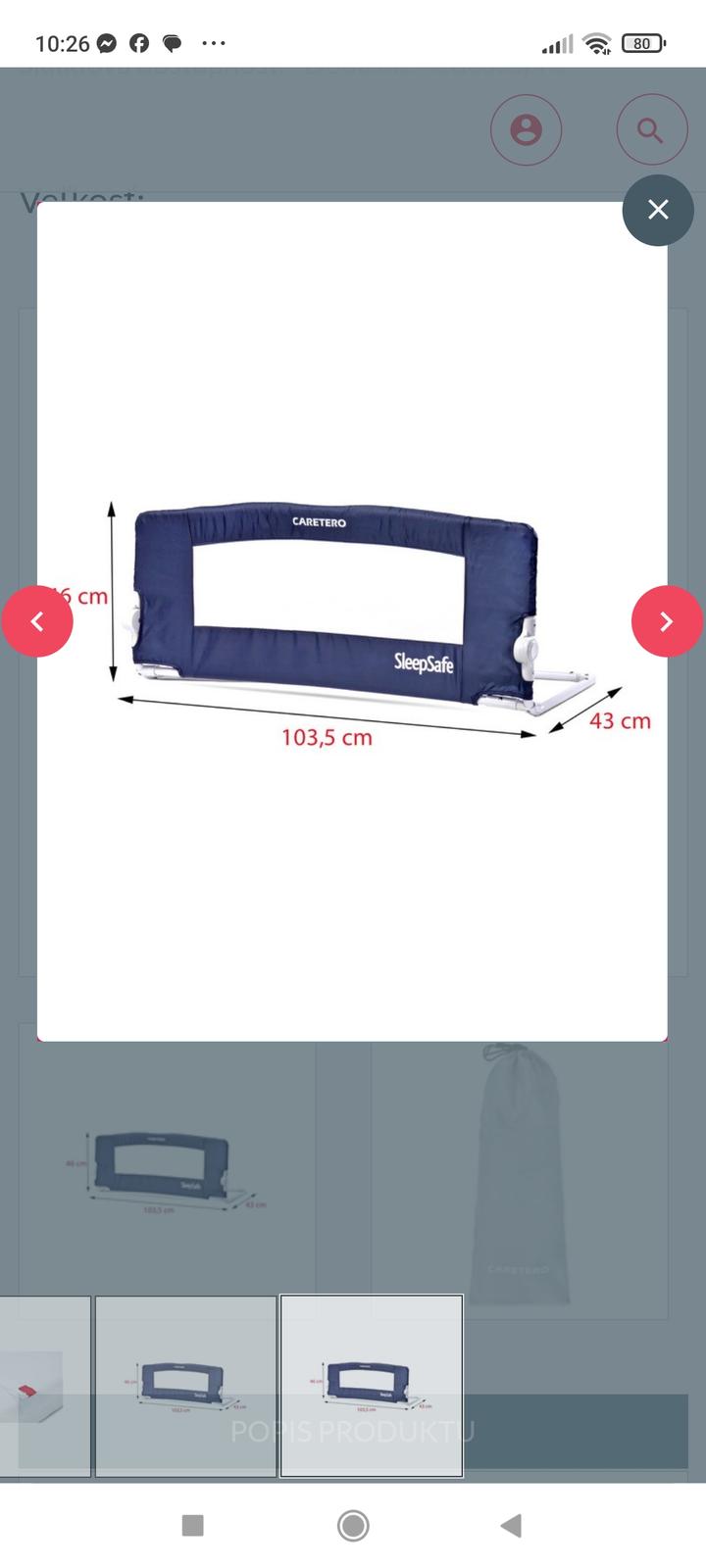
Task: Close the product image lightbox
Action: [x=658, y=210]
